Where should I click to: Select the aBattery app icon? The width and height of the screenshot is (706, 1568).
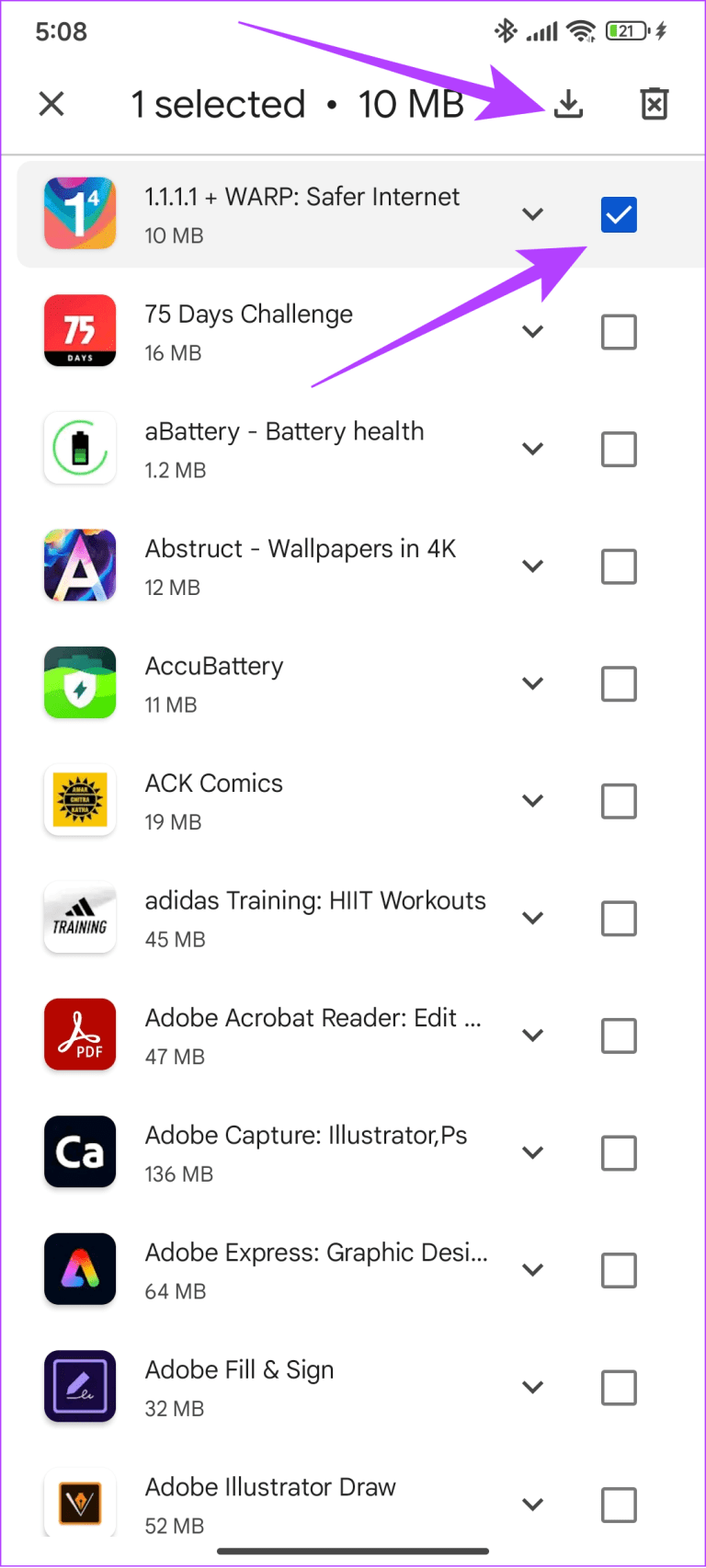(79, 448)
